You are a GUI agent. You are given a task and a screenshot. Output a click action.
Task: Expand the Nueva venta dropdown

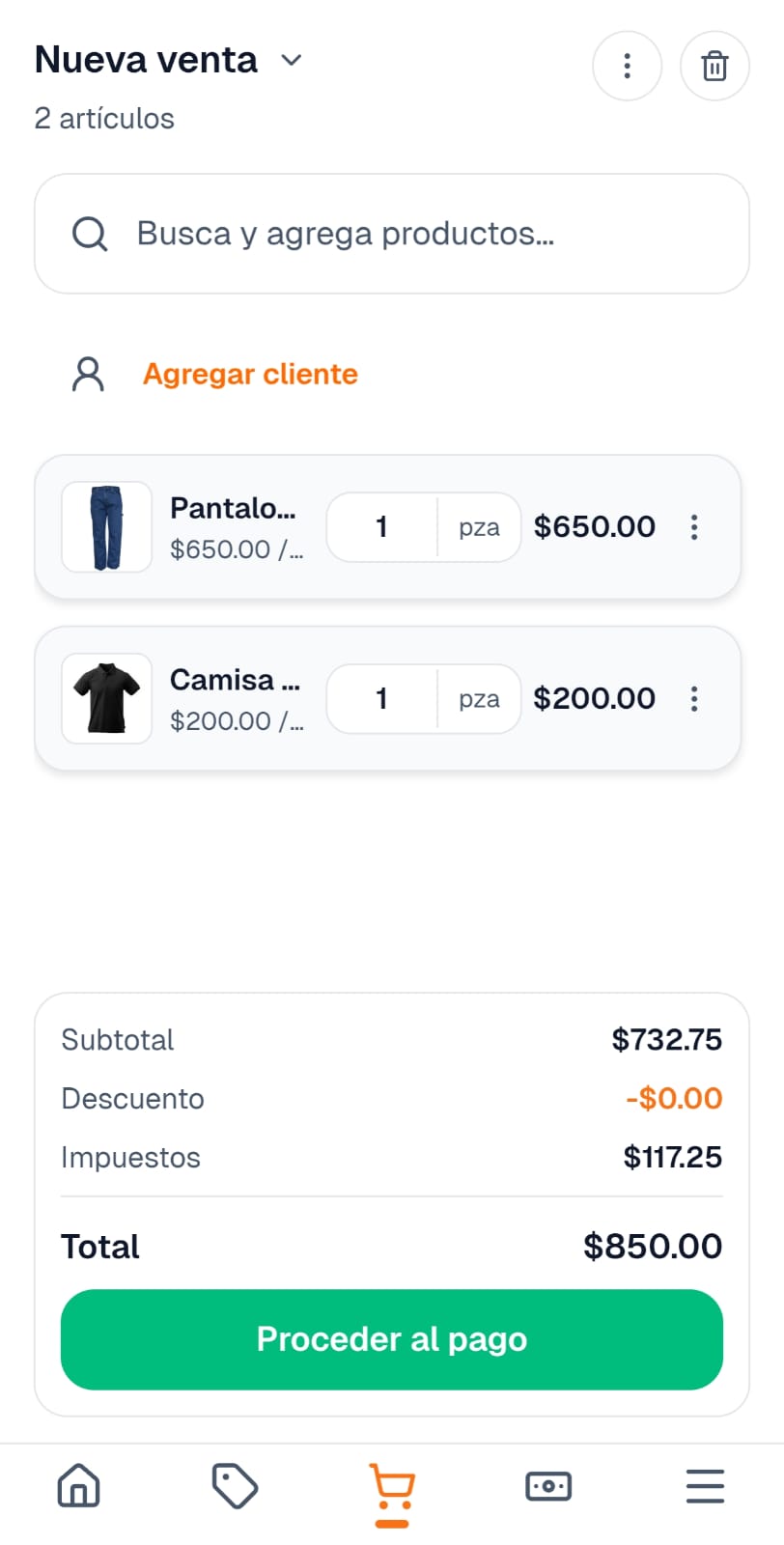(291, 59)
